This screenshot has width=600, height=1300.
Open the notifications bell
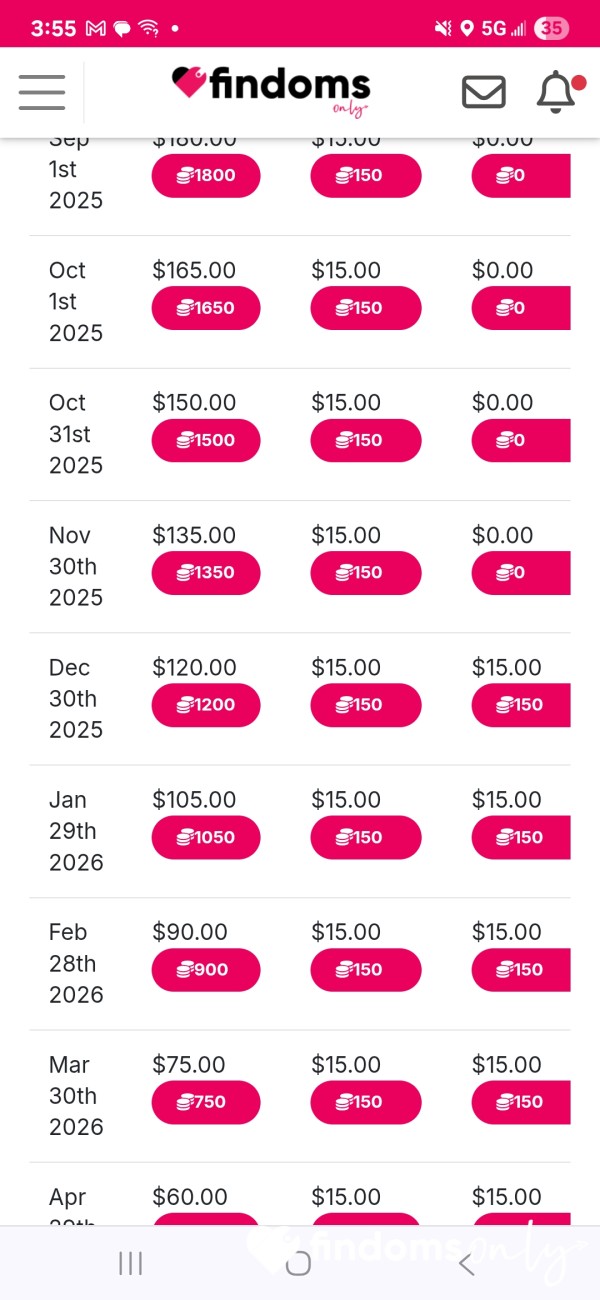click(557, 93)
